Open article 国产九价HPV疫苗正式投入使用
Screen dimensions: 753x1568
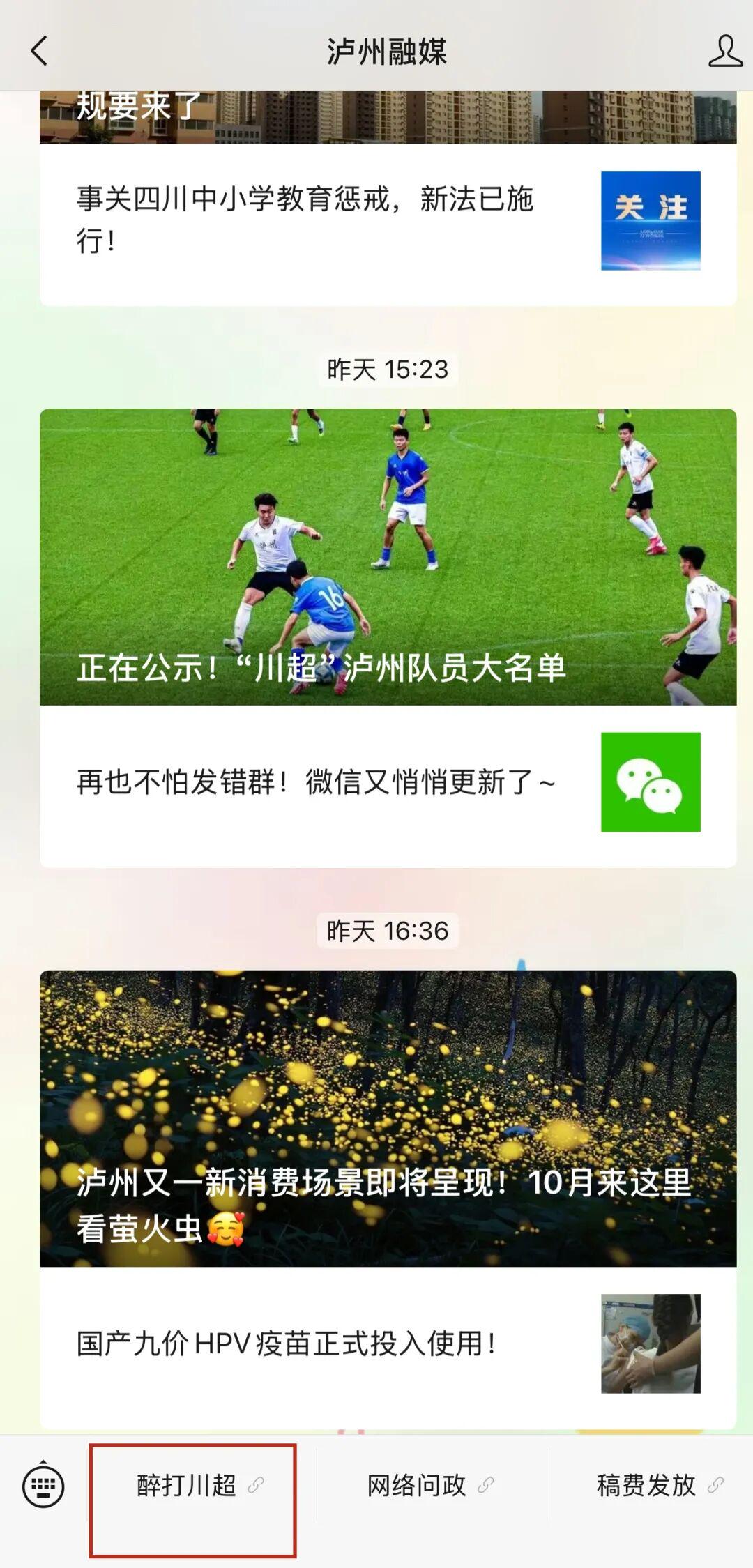(x=388, y=1346)
